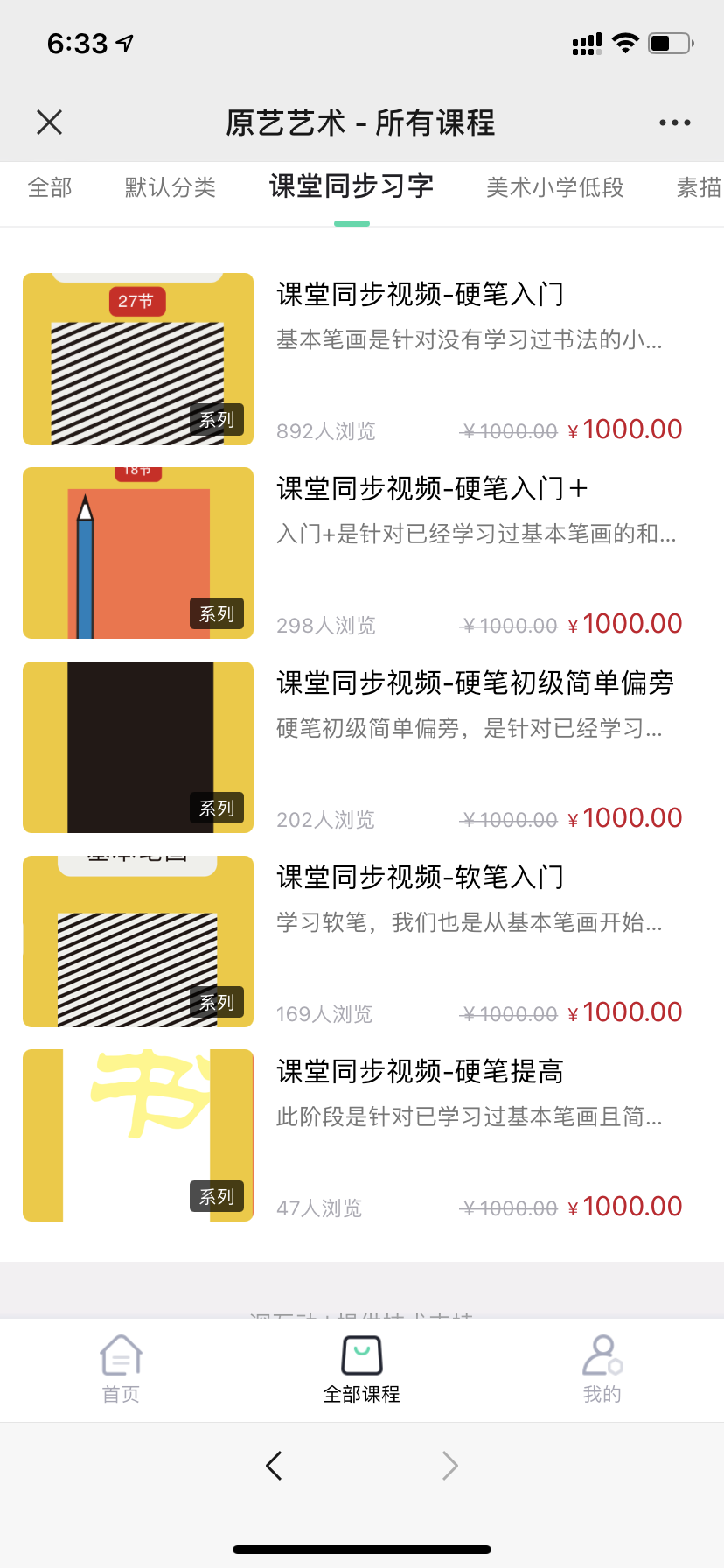Switch to the 美术小学低段 tab
Image resolution: width=724 pixels, height=1568 pixels.
tap(554, 187)
